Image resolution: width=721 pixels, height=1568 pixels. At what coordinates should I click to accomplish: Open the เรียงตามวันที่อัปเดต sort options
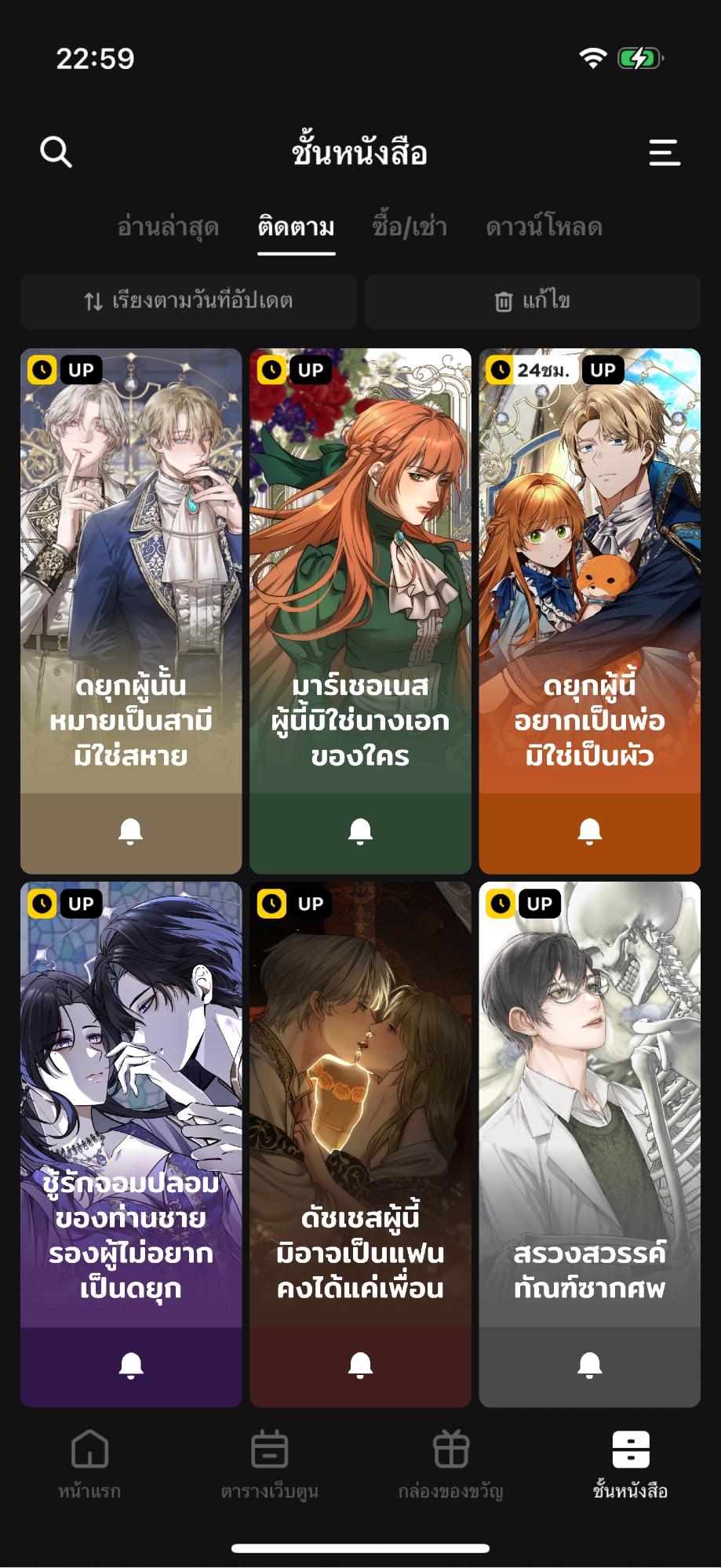coord(188,301)
